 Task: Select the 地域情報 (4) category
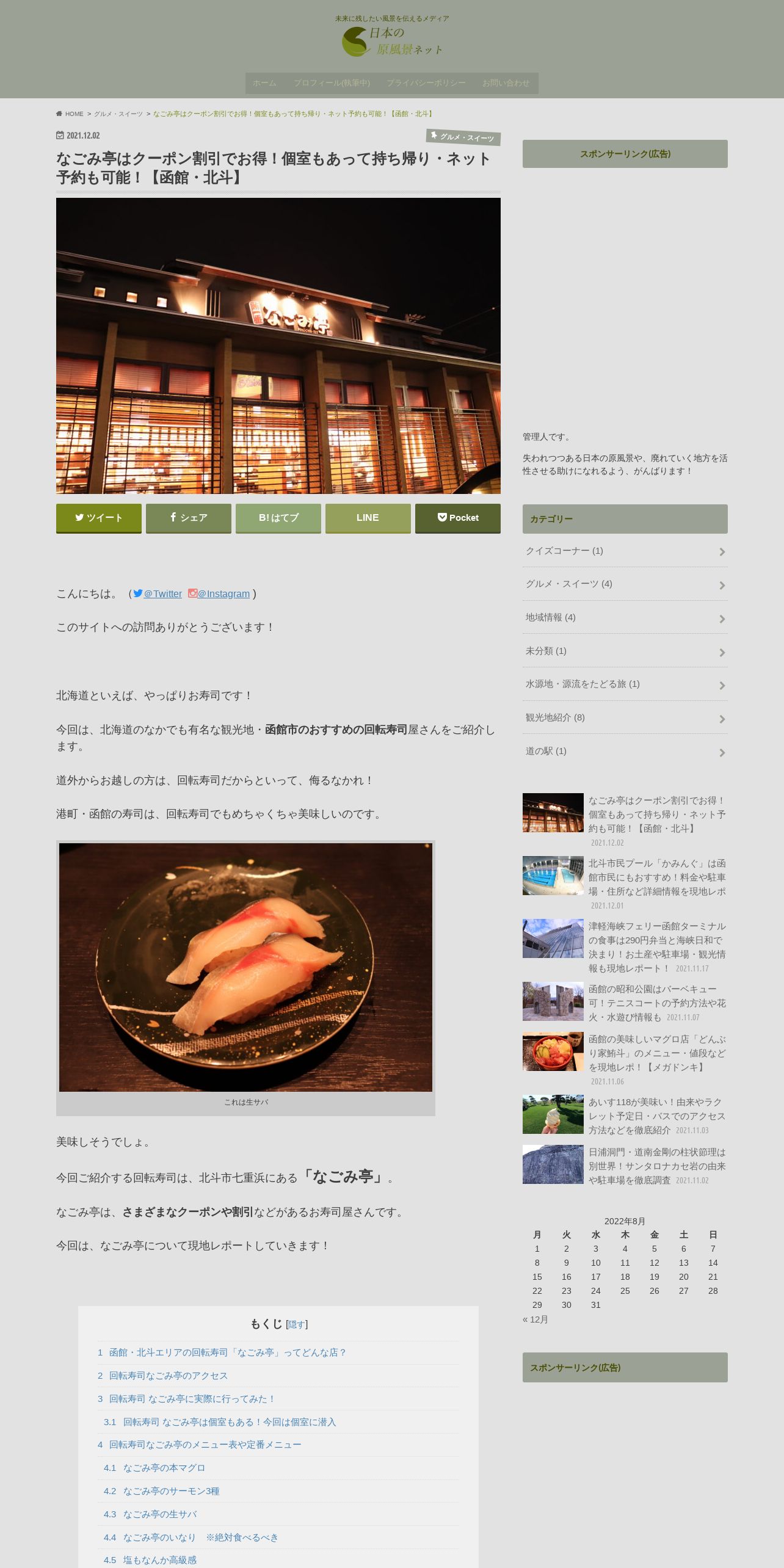pos(550,617)
